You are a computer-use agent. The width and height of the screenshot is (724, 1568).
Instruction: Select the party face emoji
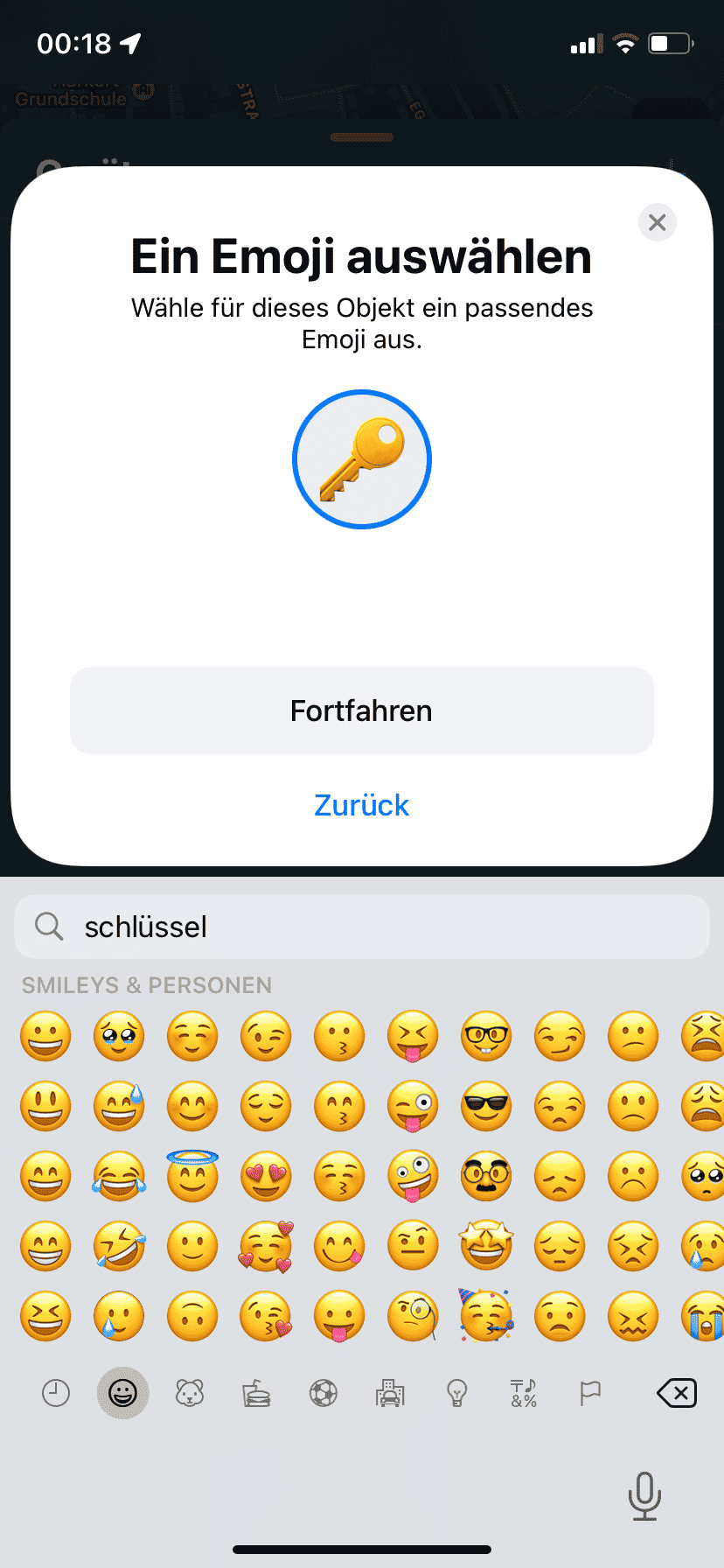point(486,1315)
